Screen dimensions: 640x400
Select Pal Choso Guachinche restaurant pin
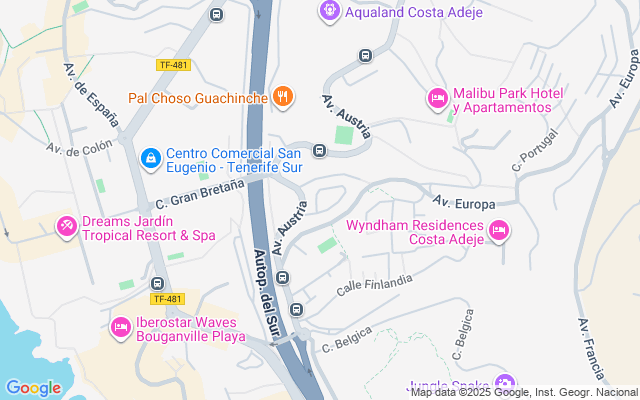[283, 97]
